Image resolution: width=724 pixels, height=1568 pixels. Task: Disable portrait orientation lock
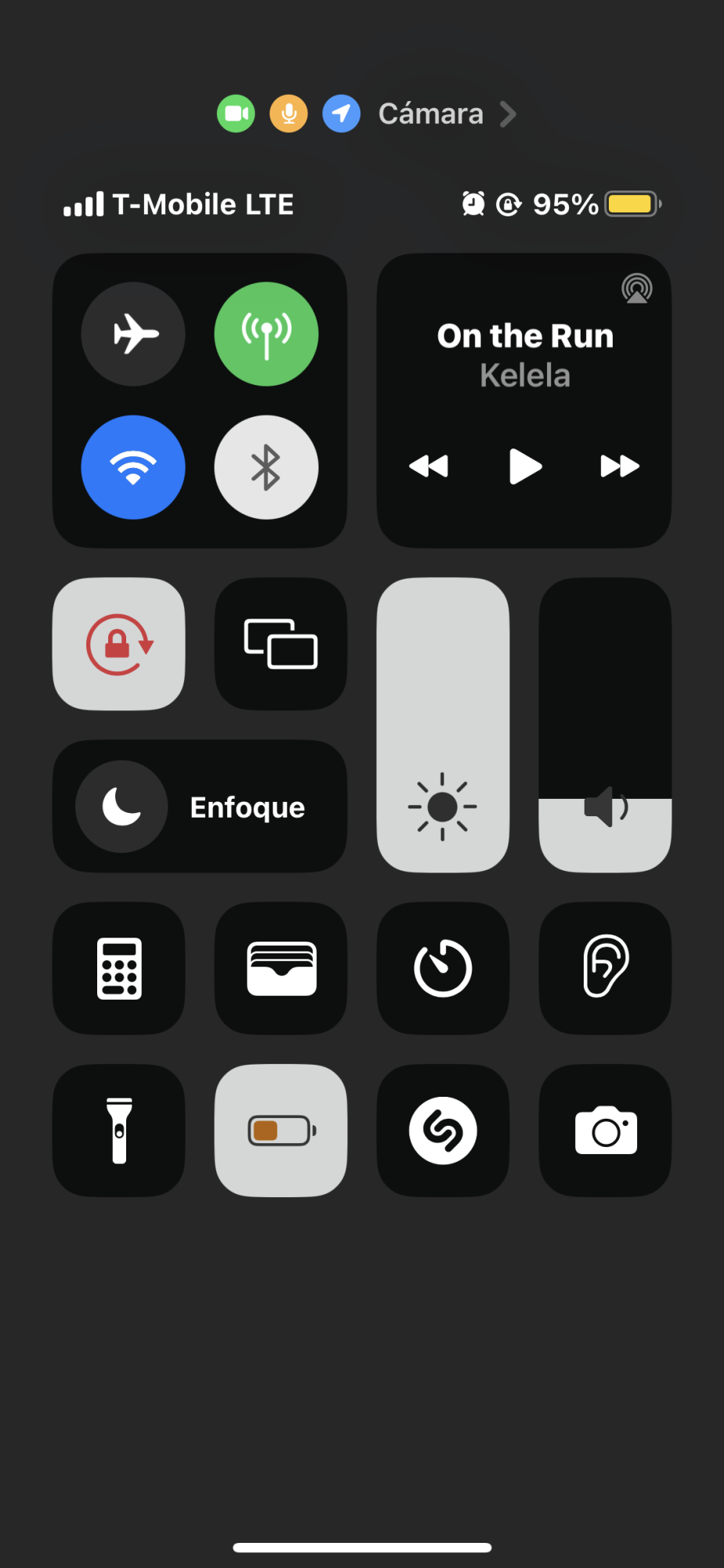point(119,644)
